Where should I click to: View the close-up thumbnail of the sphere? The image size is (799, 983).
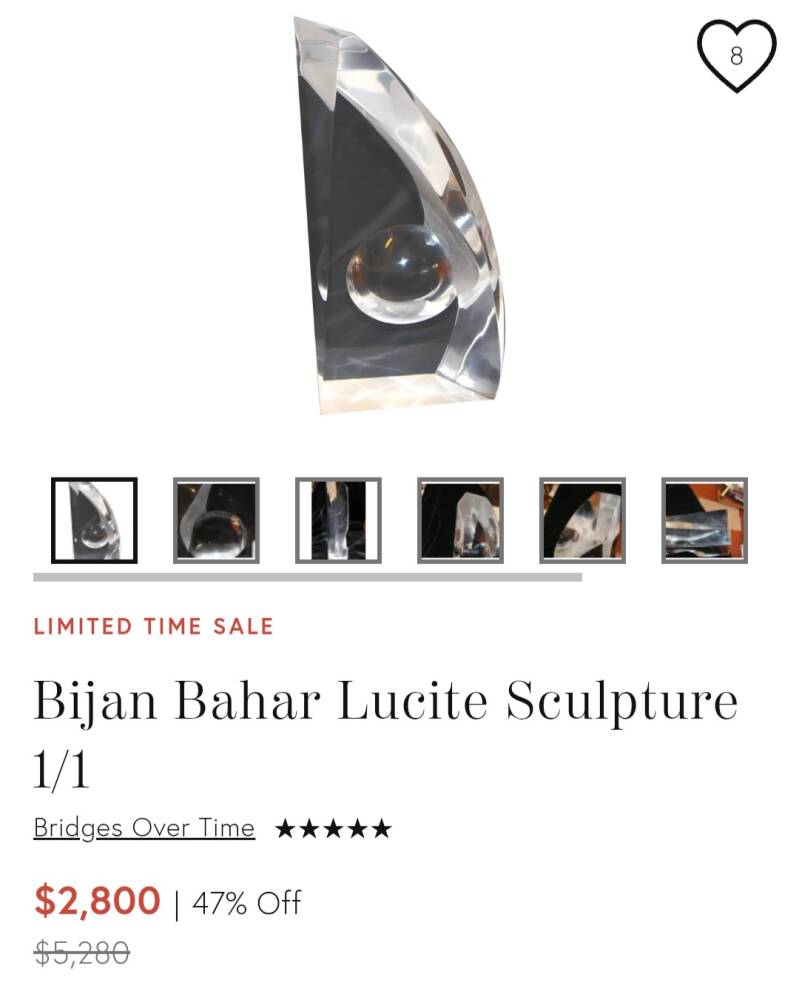tap(216, 520)
